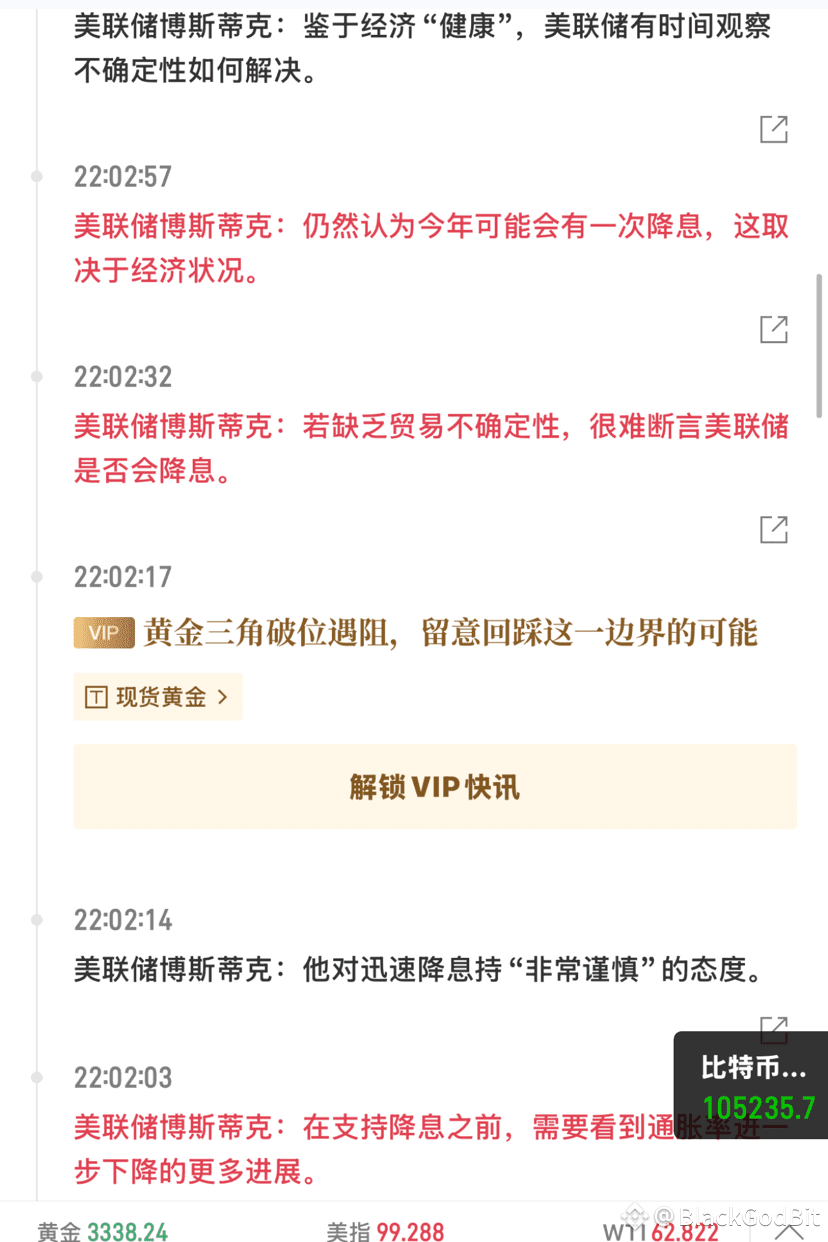Open the 现货黄金 chip
828x1242 pixels.
click(x=158, y=697)
